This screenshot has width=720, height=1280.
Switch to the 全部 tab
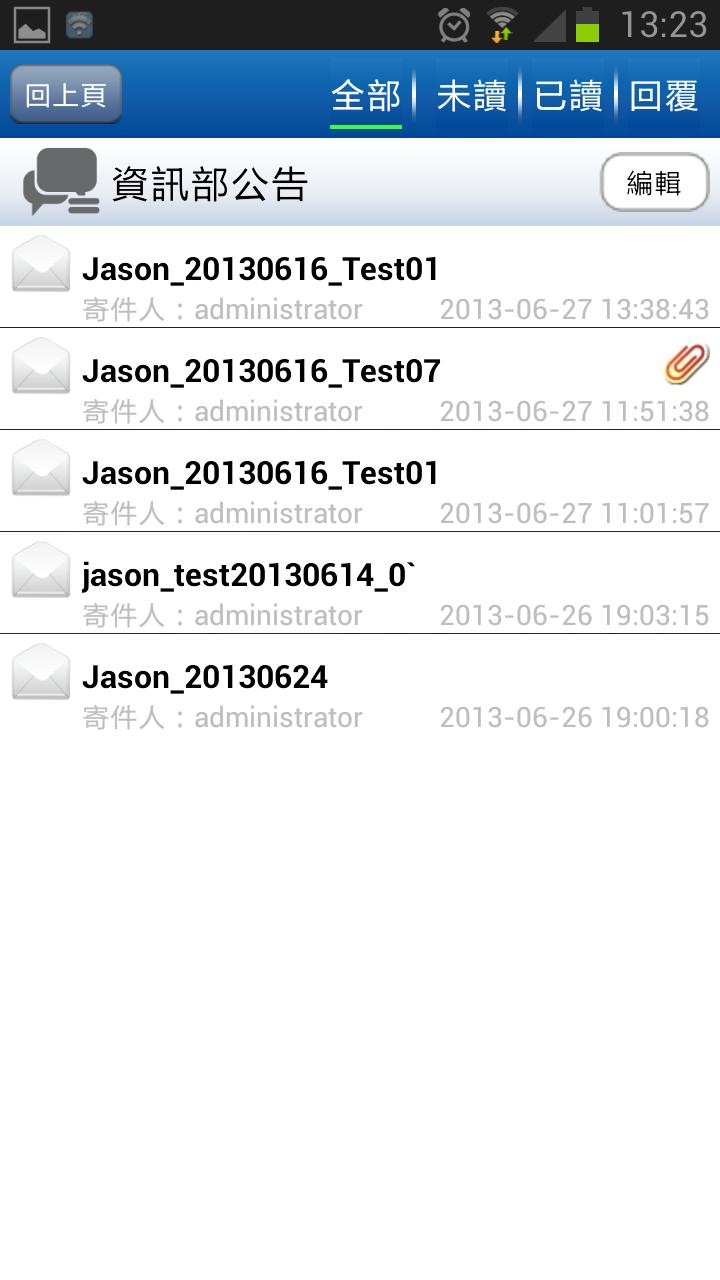366,96
